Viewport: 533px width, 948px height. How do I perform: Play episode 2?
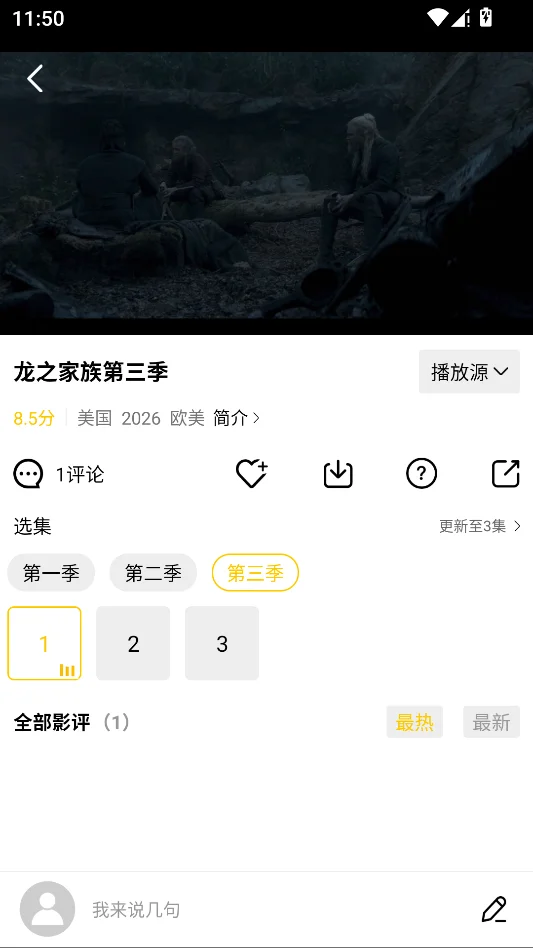tap(133, 643)
